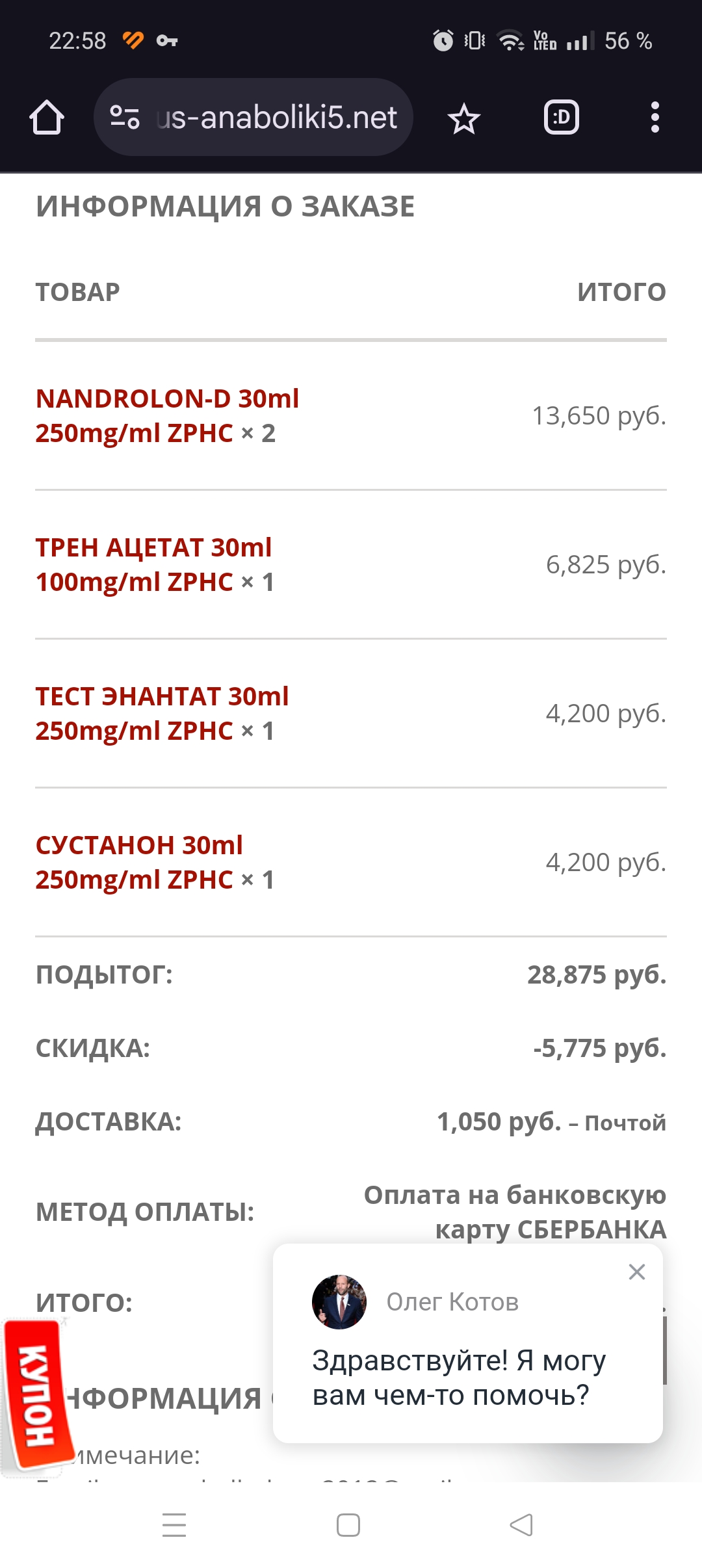Tap the address bar showing us-anaboliki5.net
Image resolution: width=702 pixels, height=1568 pixels.
pyautogui.click(x=276, y=118)
